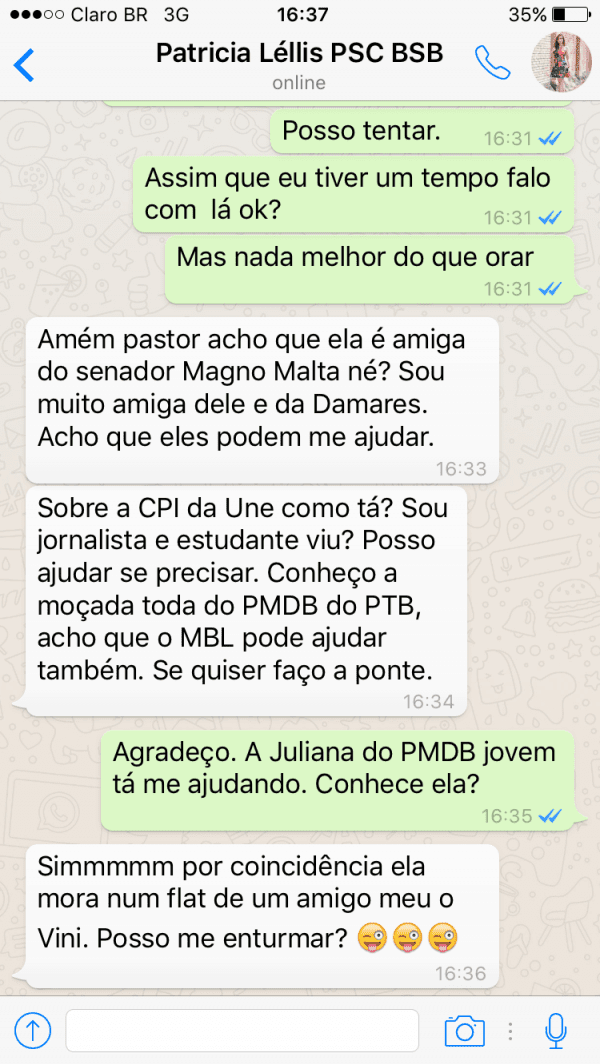Tap the microphone to record a voice message

(x=556, y=1031)
